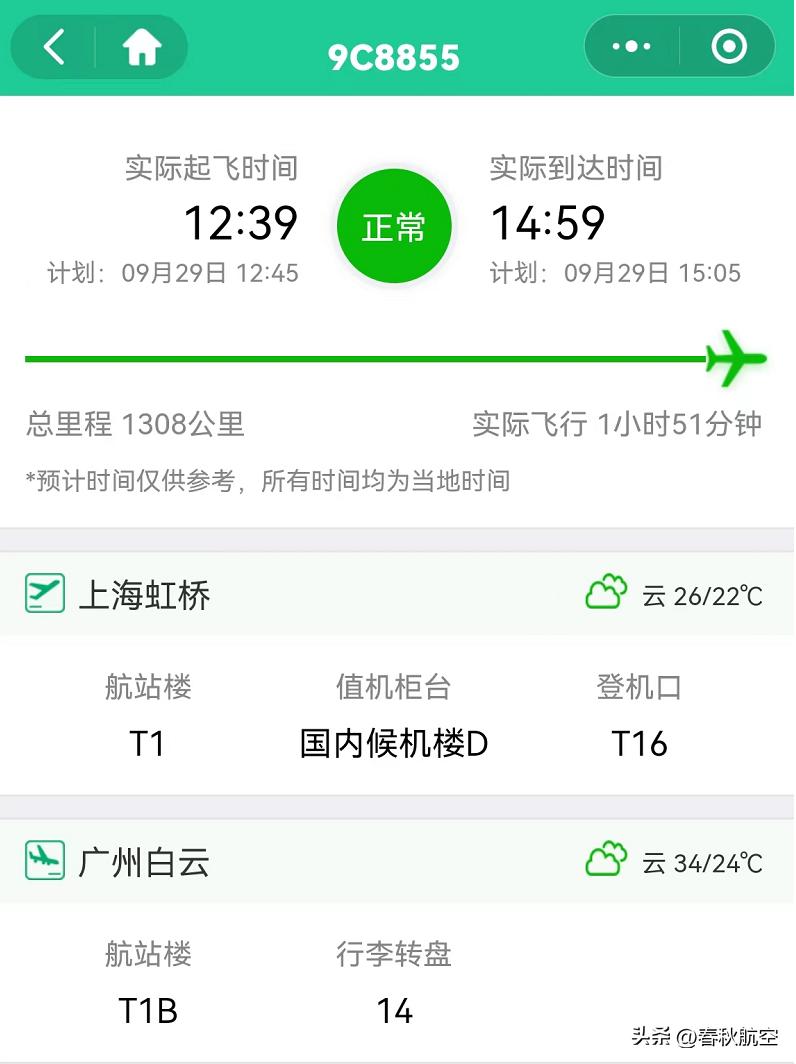Open the 值机柜台 国内候机楼D entry

(393, 743)
